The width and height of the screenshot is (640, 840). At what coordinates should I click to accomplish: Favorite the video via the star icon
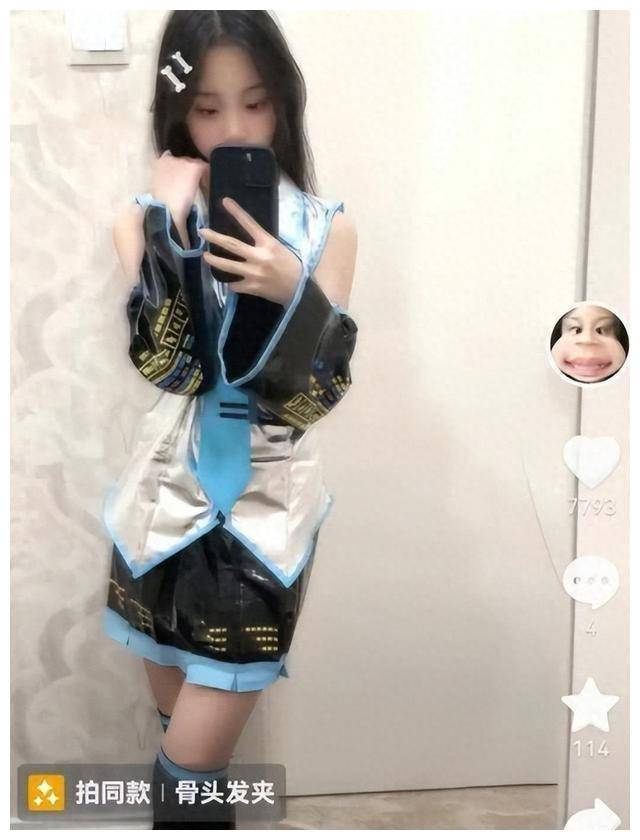pyautogui.click(x=590, y=706)
